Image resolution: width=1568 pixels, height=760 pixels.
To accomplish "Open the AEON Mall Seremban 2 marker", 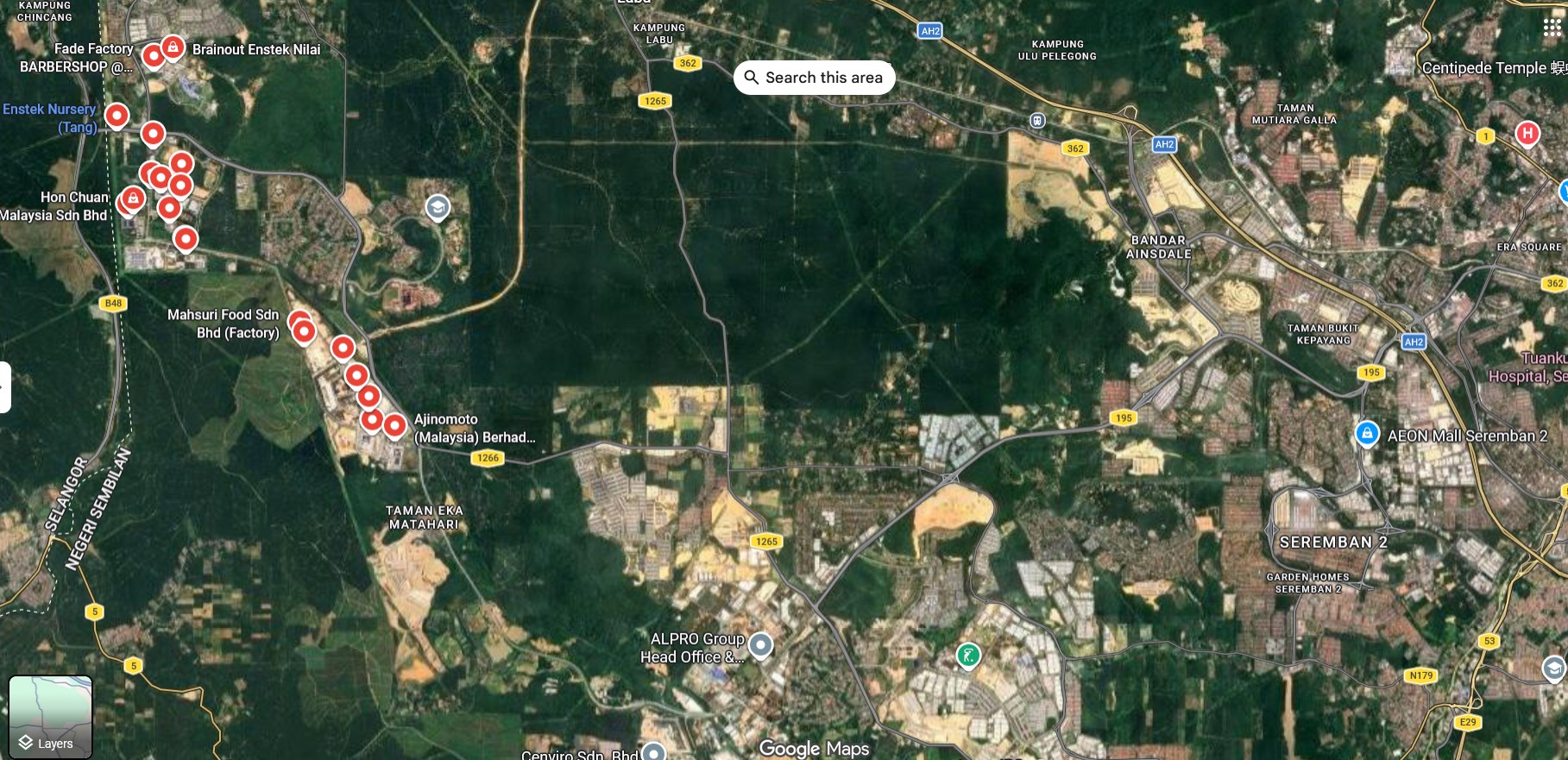I will point(1366,433).
